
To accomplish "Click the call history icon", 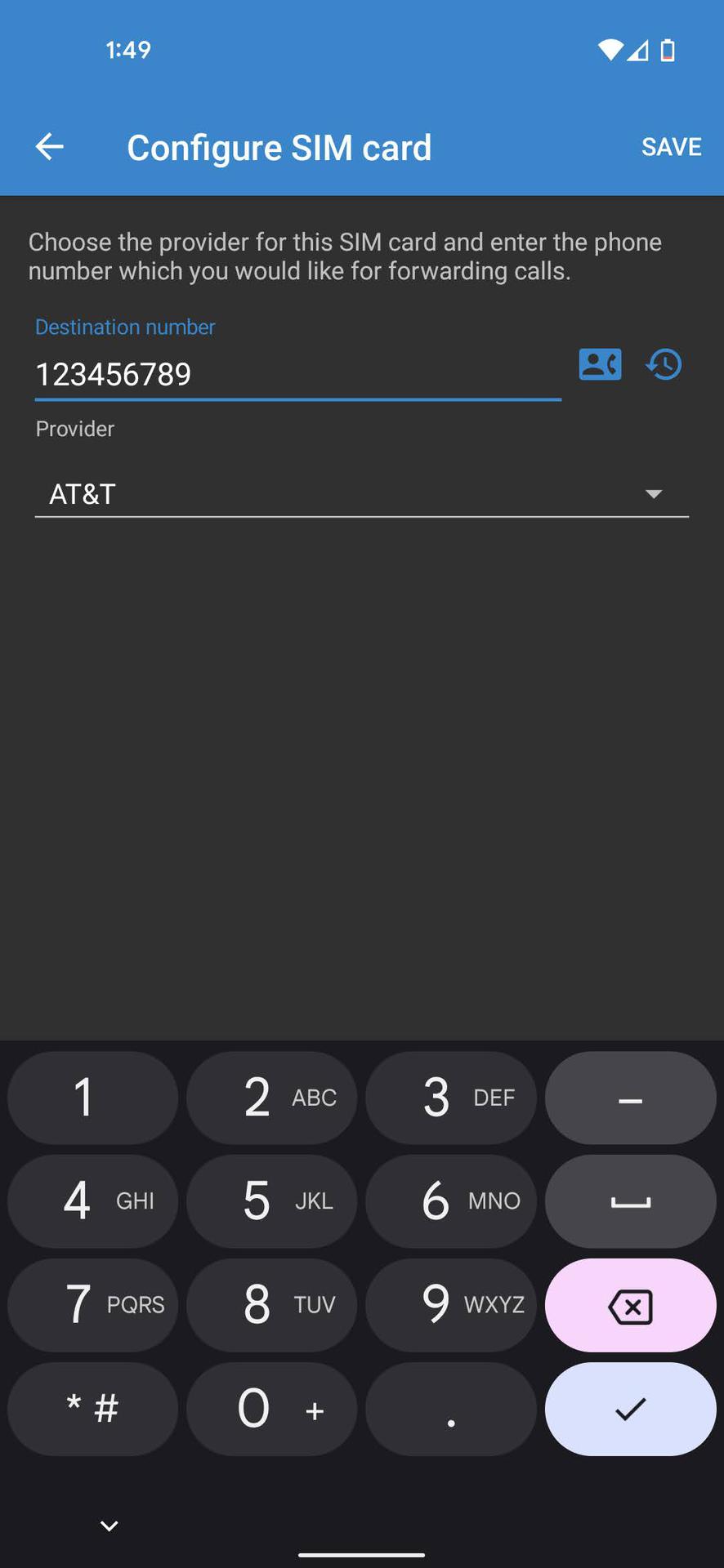I will point(664,364).
